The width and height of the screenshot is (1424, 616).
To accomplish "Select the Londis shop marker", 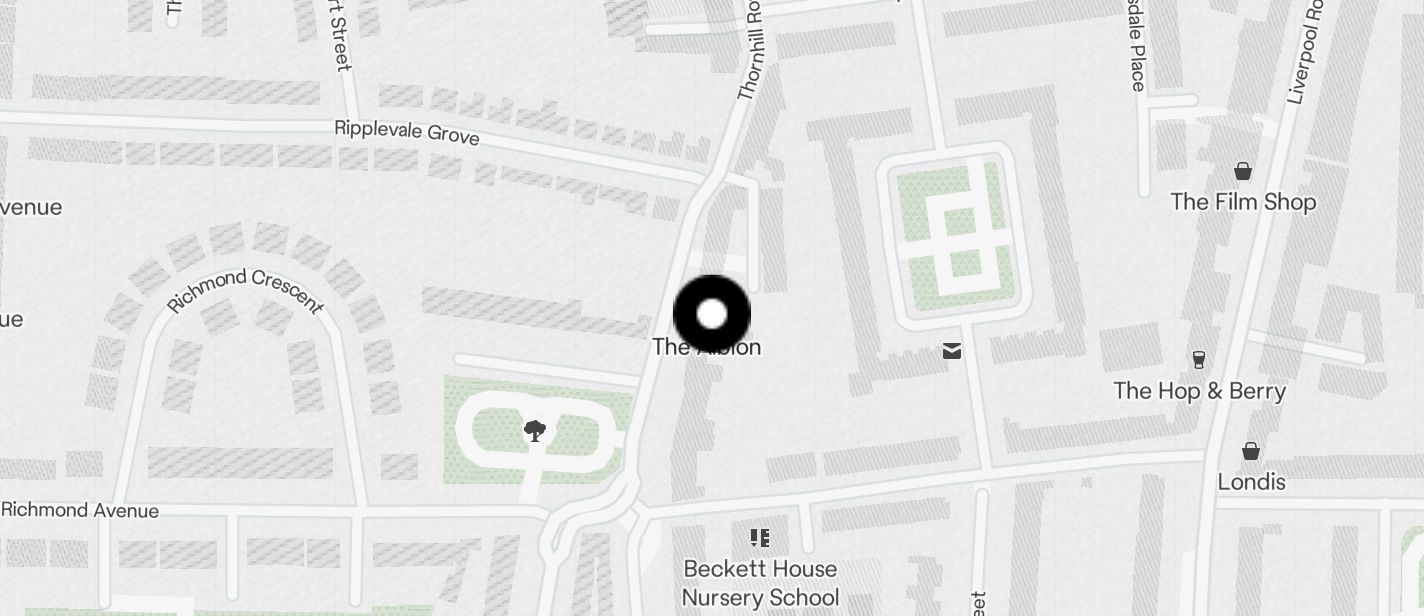I will tap(1251, 452).
